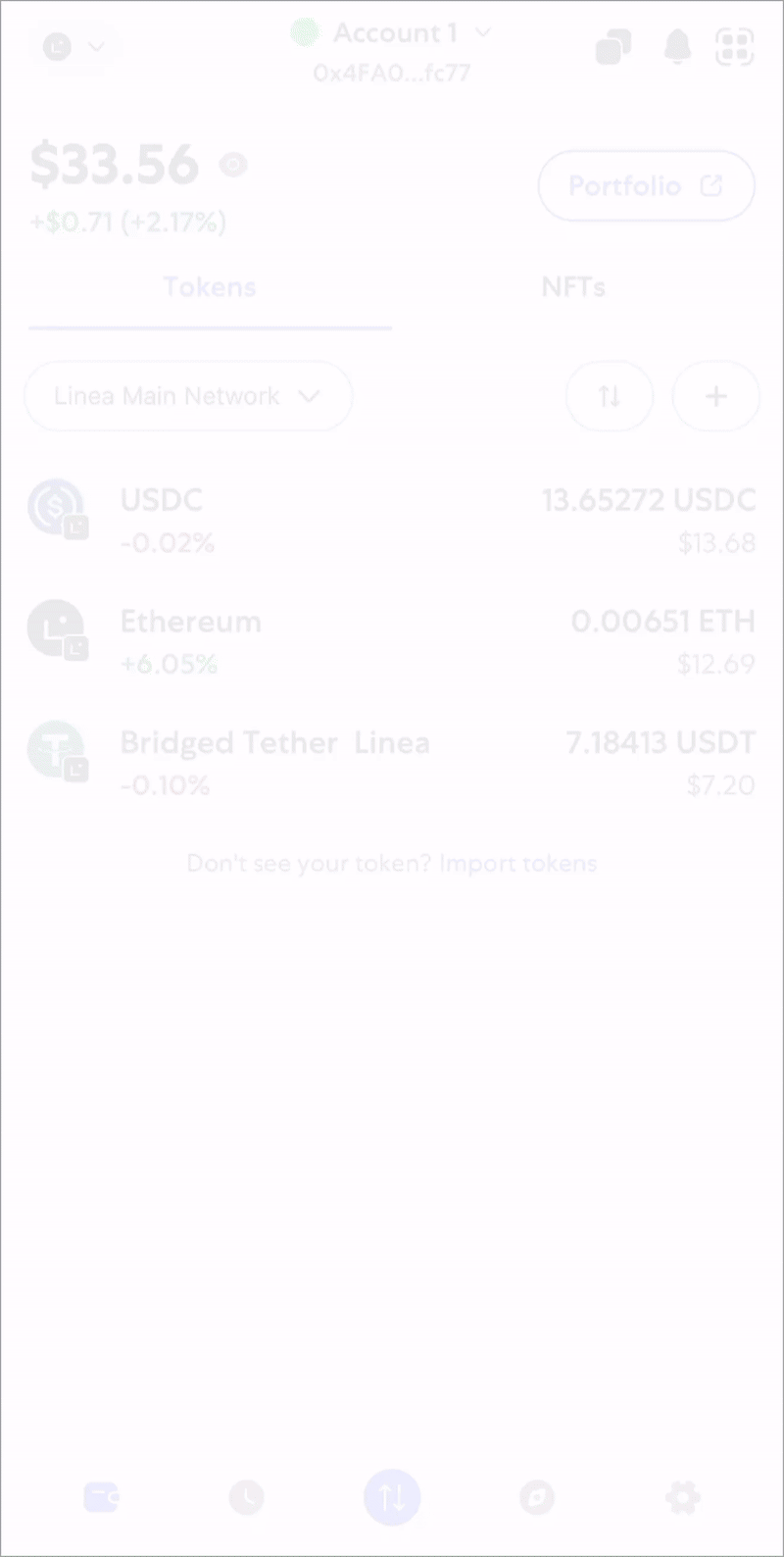Screen dimensions: 784x1557
Task: Open the network selector in the top corner
Action: click(x=73, y=46)
